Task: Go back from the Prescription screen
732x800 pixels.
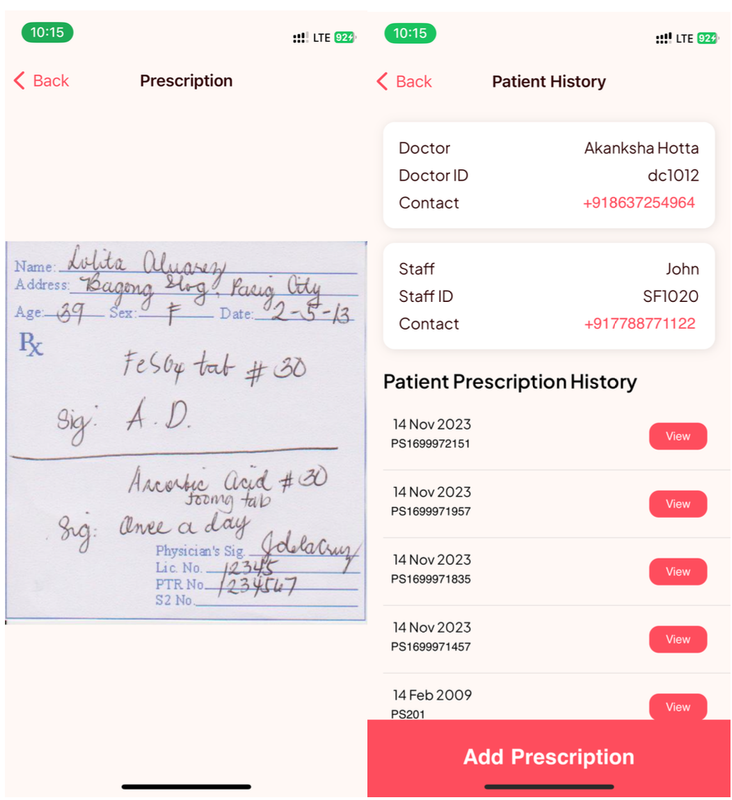Action: (41, 81)
